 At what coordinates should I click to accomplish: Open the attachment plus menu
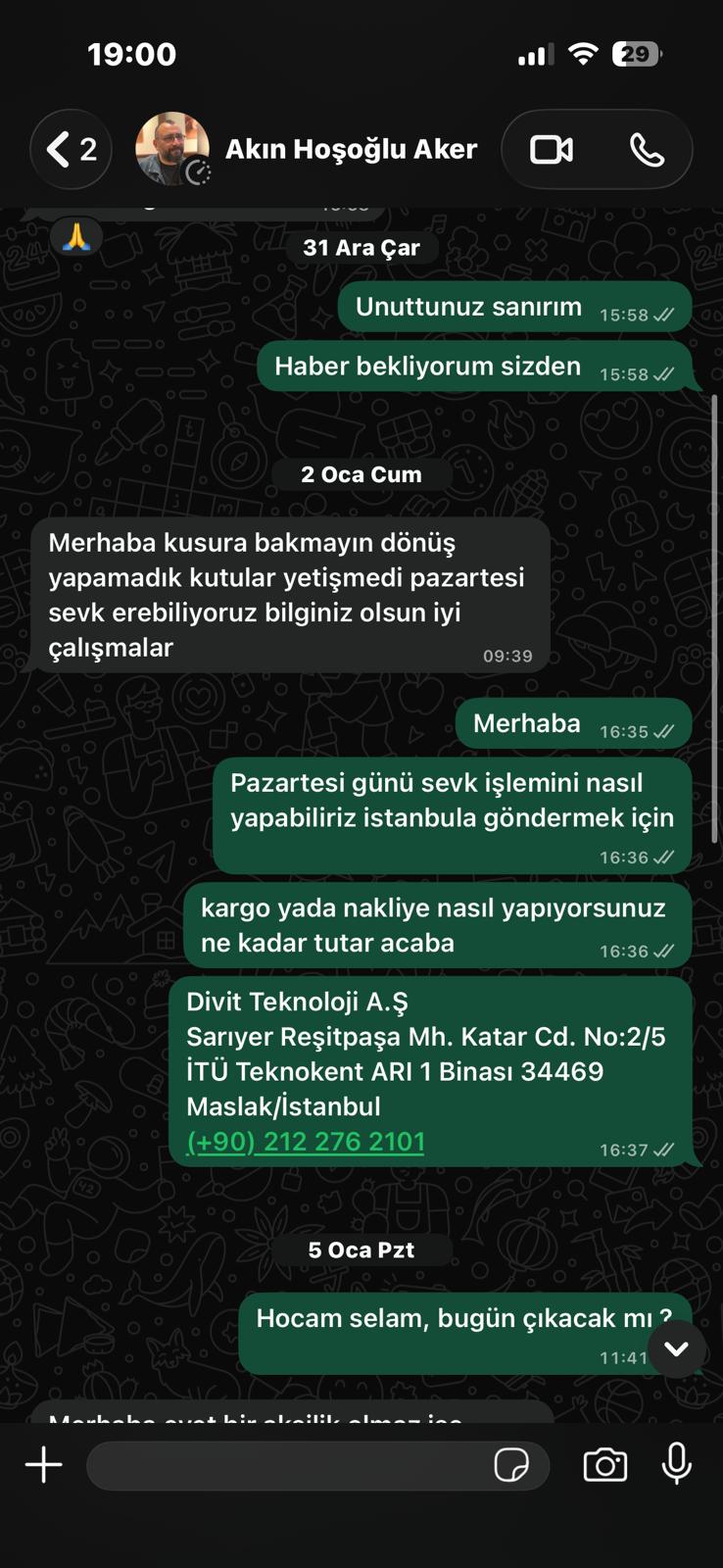pyautogui.click(x=44, y=1465)
